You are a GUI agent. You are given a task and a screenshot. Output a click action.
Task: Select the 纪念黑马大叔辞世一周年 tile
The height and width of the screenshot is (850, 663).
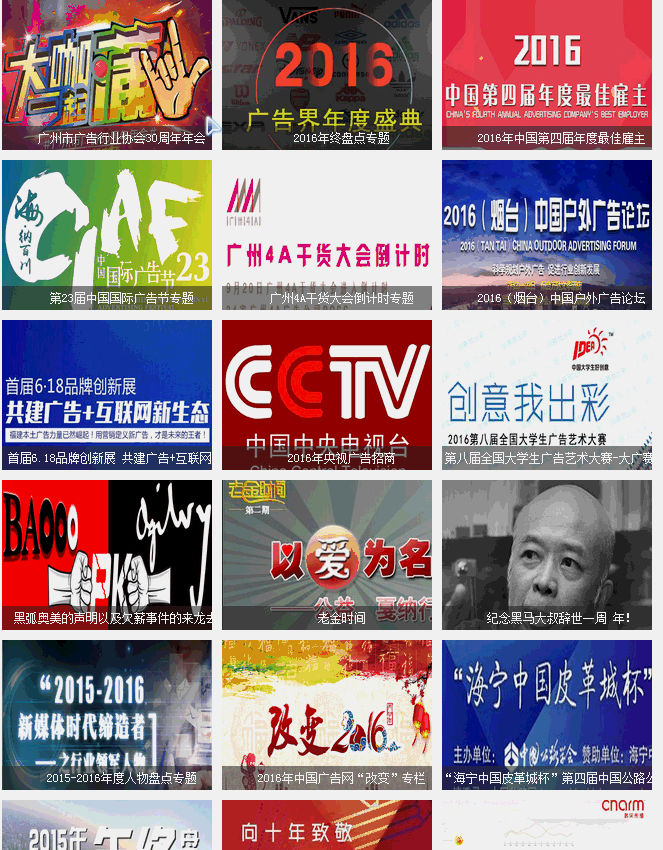click(547, 555)
